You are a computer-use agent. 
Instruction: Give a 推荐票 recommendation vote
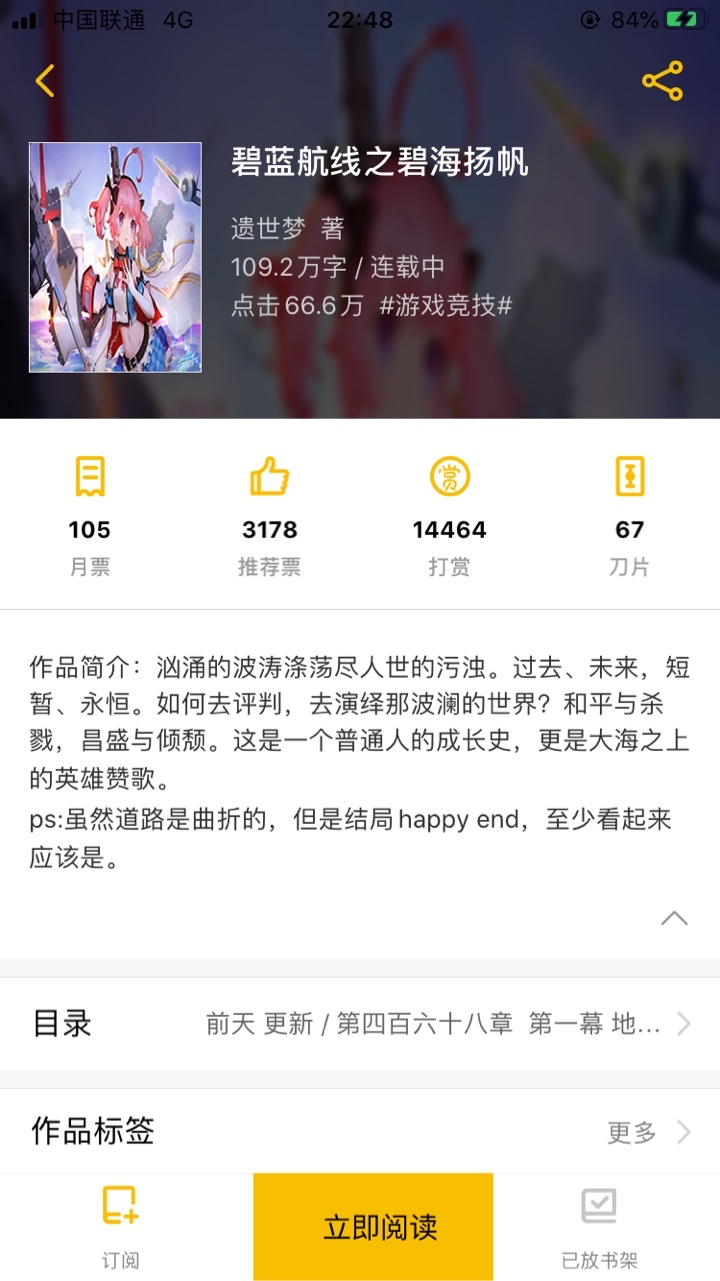pyautogui.click(x=269, y=516)
